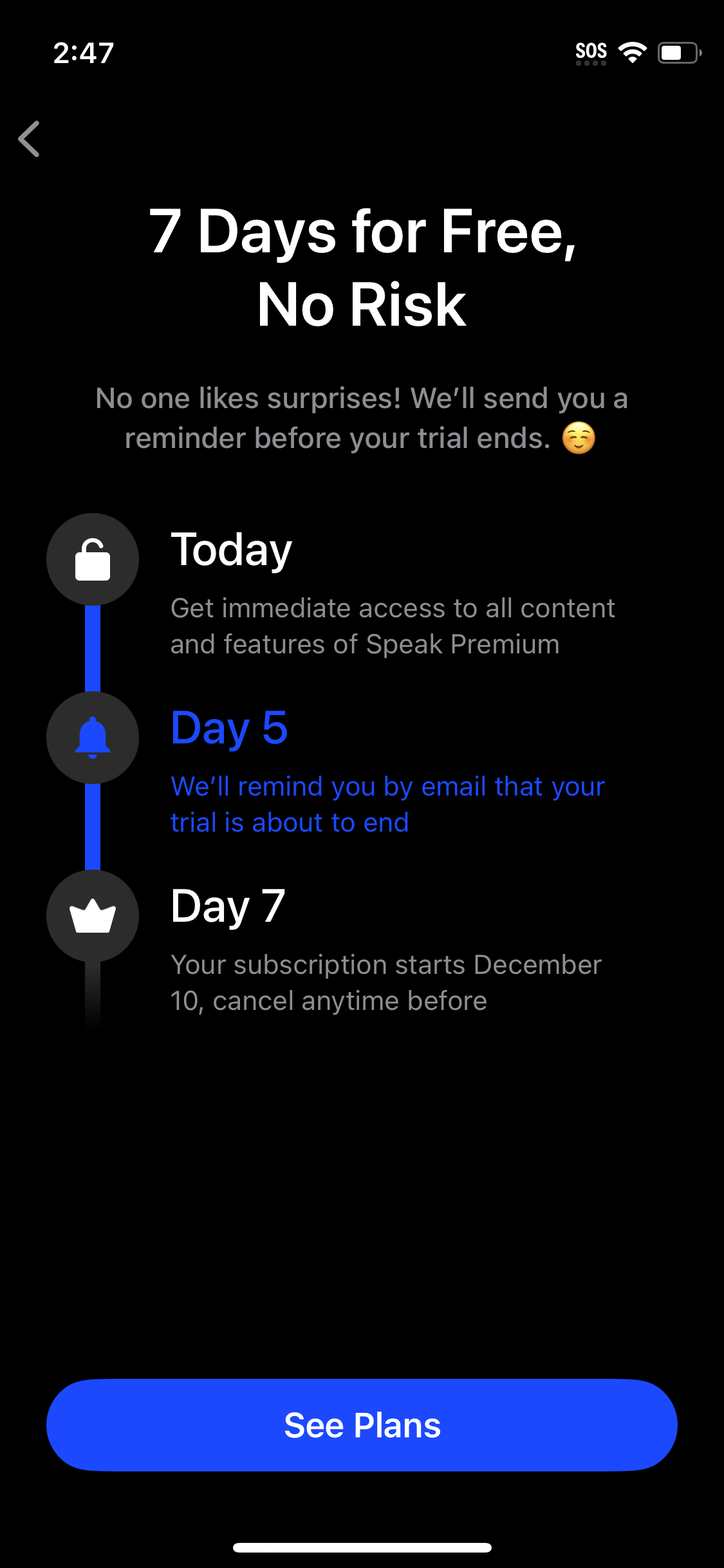724x1568 pixels.
Task: Select the bell reminder icon beside Day 5
Action: 92,738
